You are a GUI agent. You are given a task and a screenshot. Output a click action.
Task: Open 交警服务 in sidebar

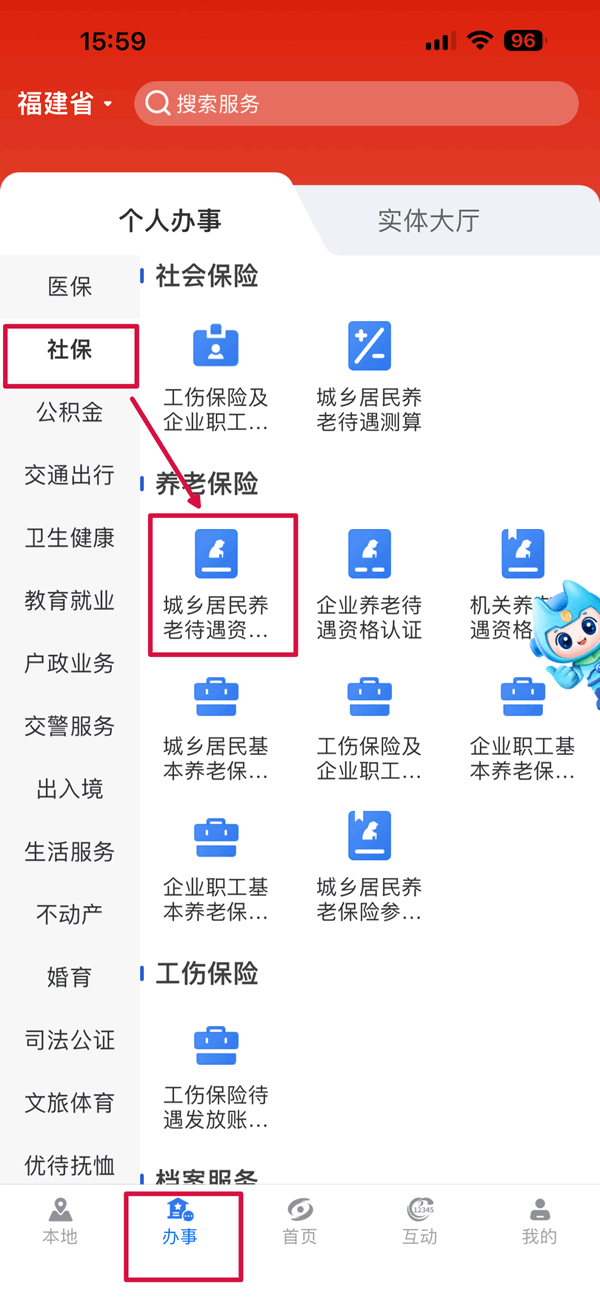(70, 727)
